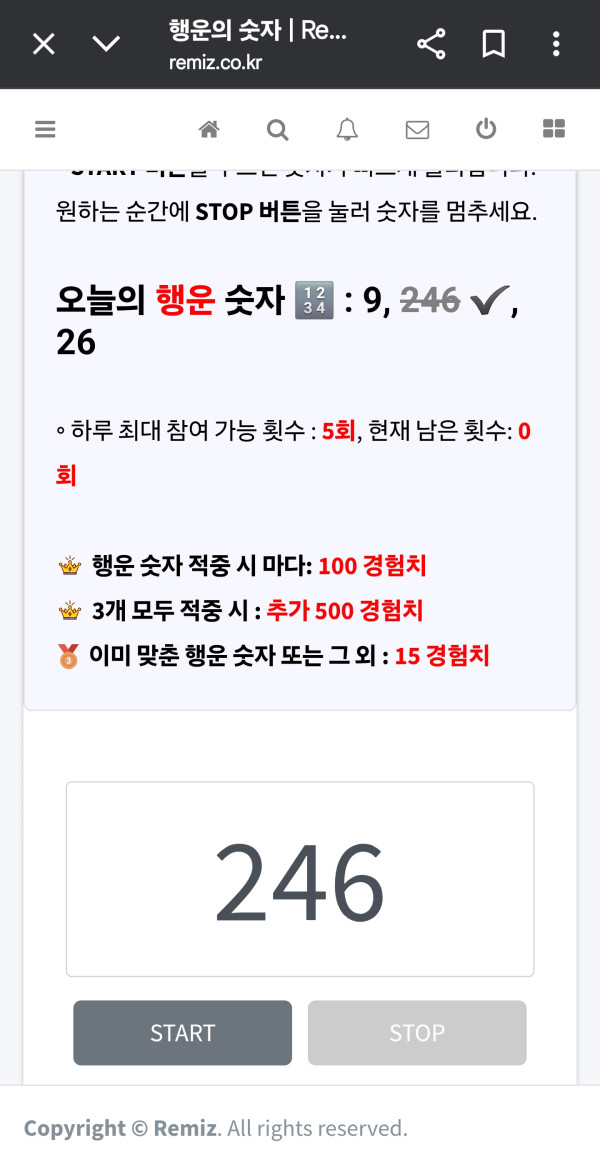This screenshot has width=600, height=1170.
Task: Open the notifications bell
Action: coord(347,129)
